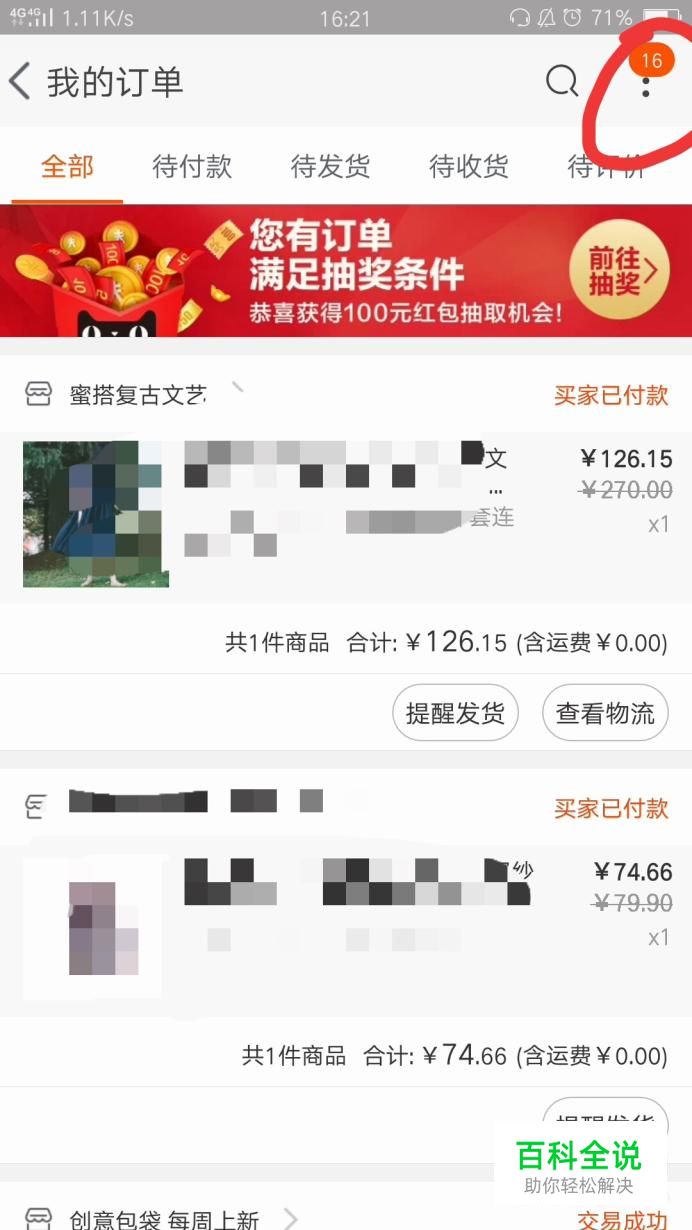Switch to the 待发货 tab
The height and width of the screenshot is (1230, 692).
coord(330,166)
